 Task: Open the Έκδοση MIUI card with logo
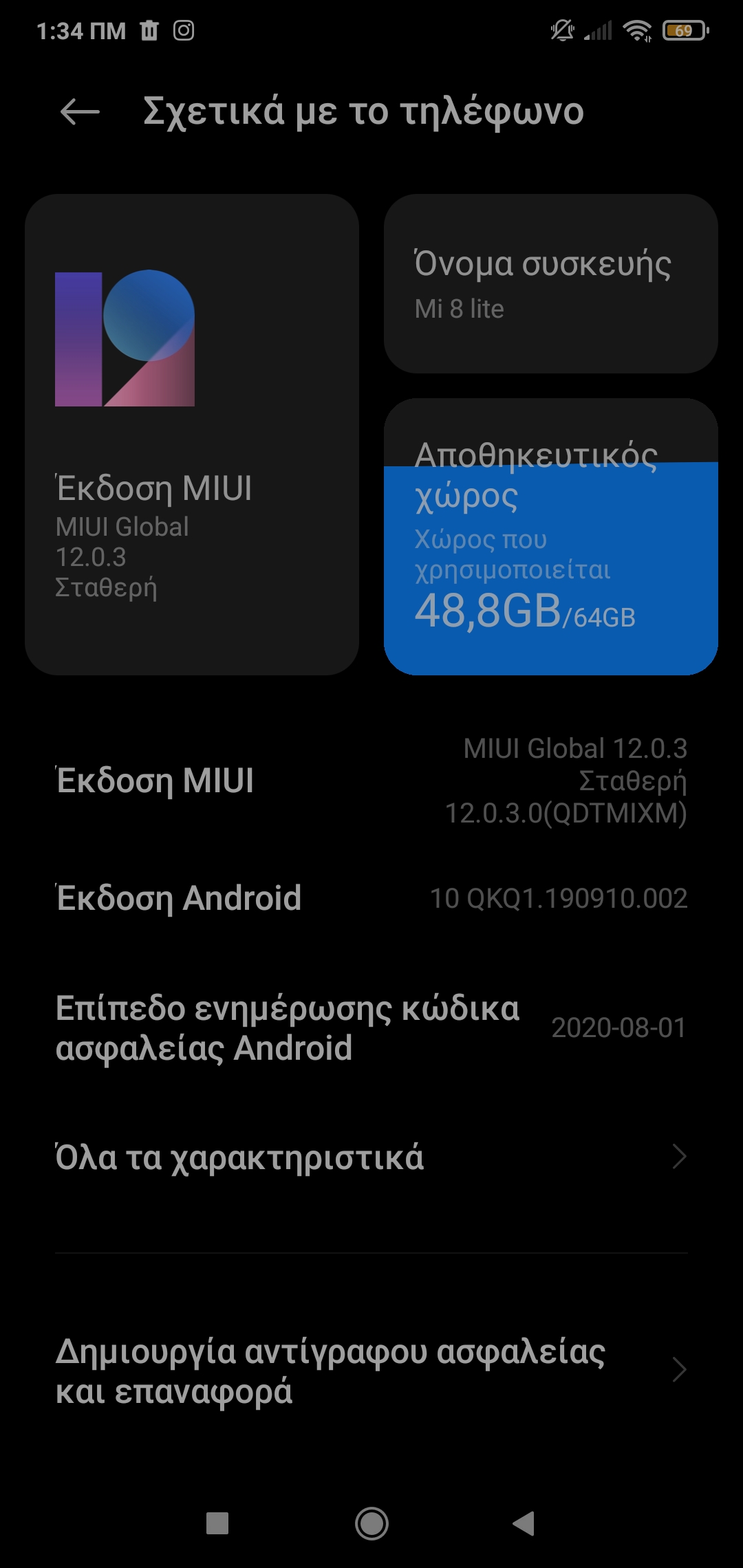pyautogui.click(x=191, y=435)
